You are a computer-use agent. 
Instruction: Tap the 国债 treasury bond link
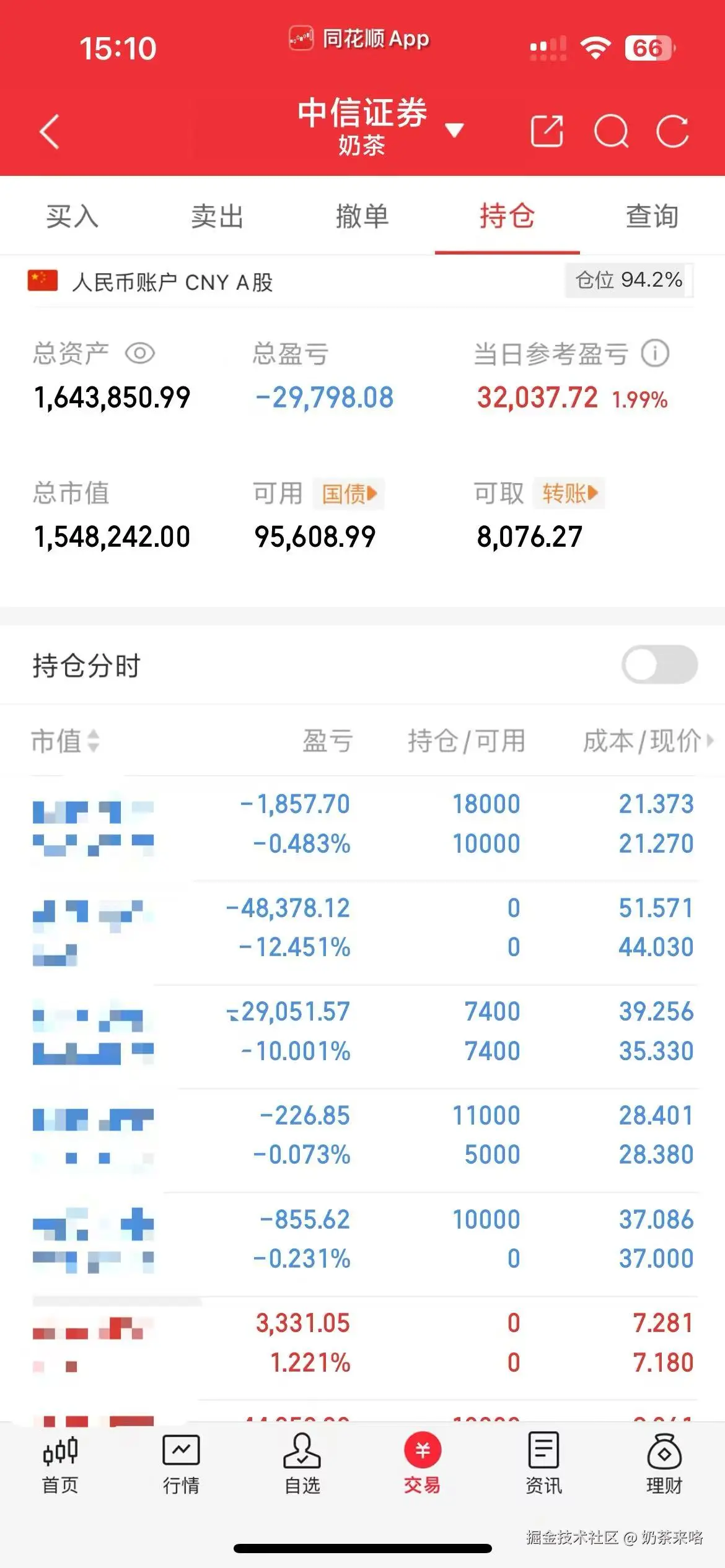click(348, 494)
